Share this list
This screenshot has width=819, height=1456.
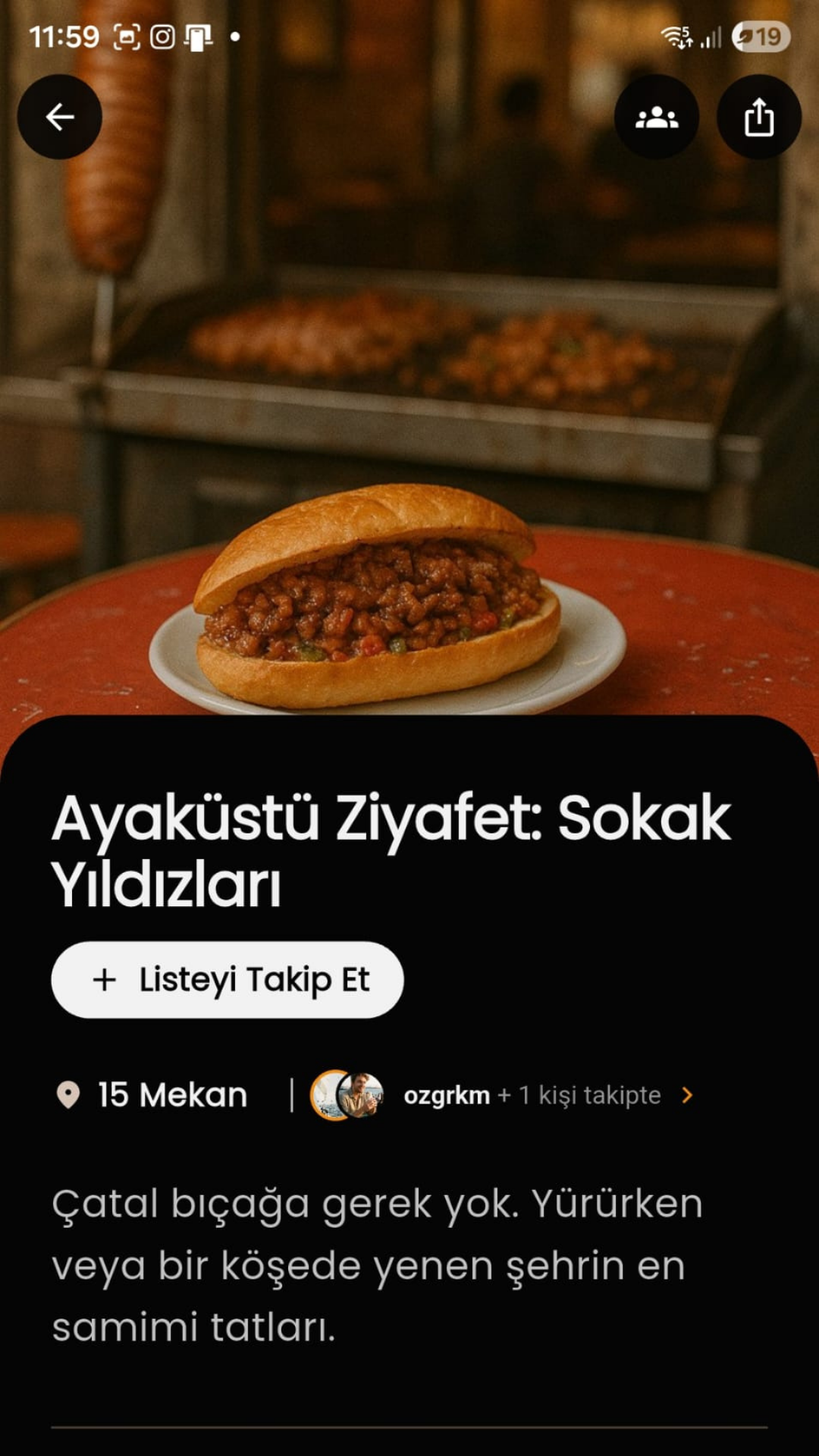758,117
